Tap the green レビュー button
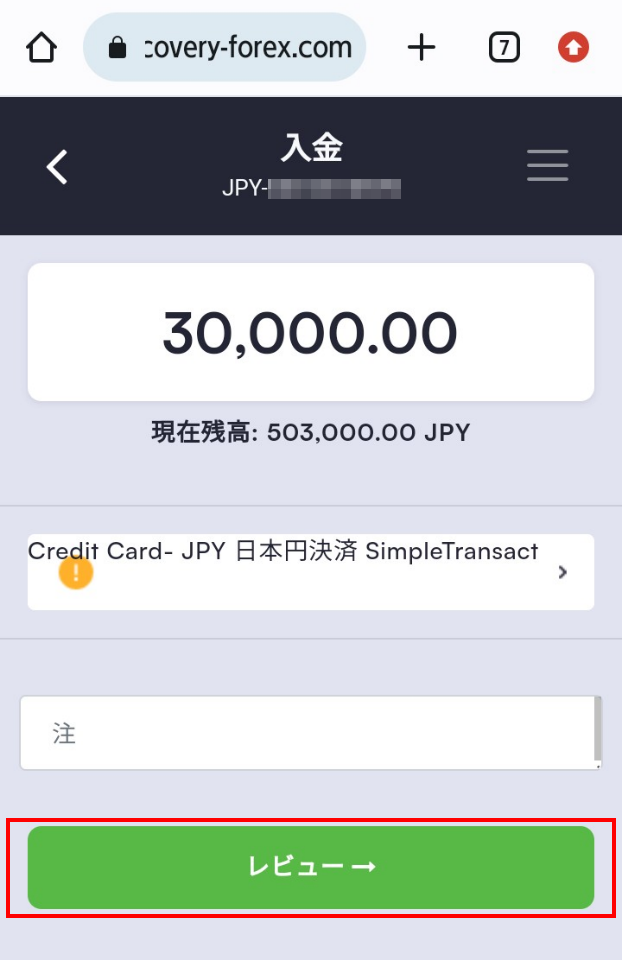 click(x=310, y=867)
